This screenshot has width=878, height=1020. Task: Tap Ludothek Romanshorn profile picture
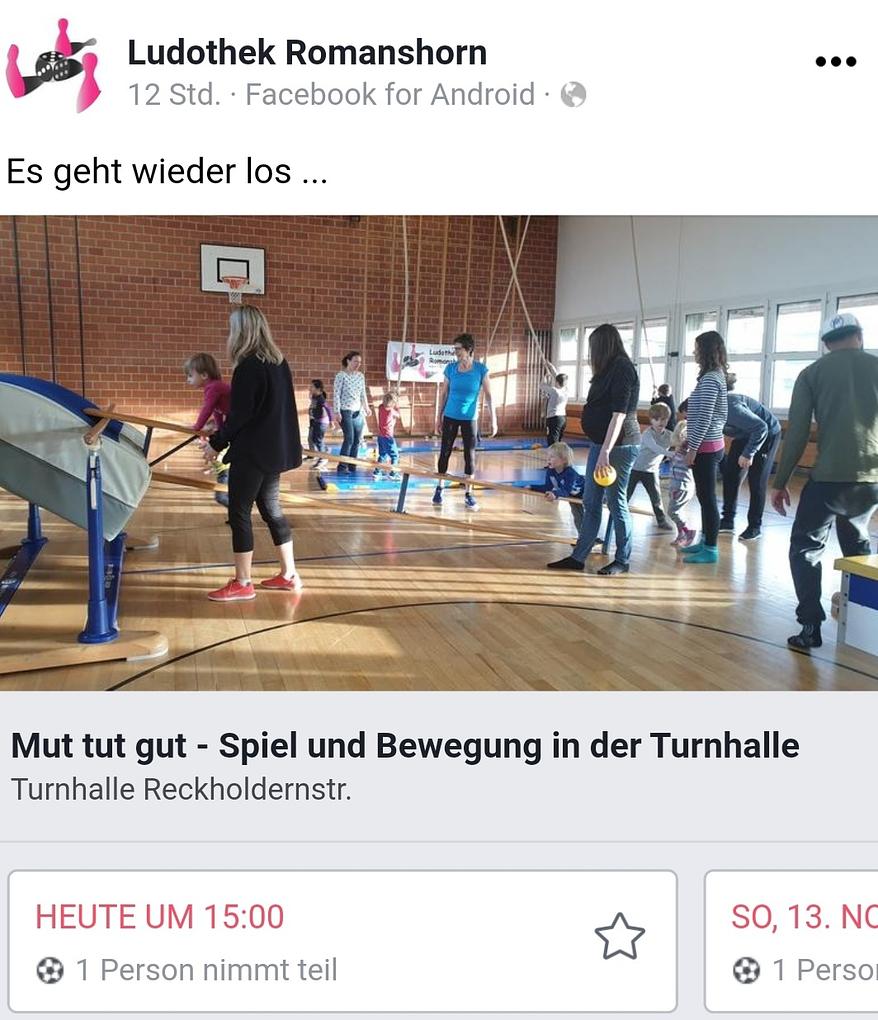pyautogui.click(x=54, y=65)
